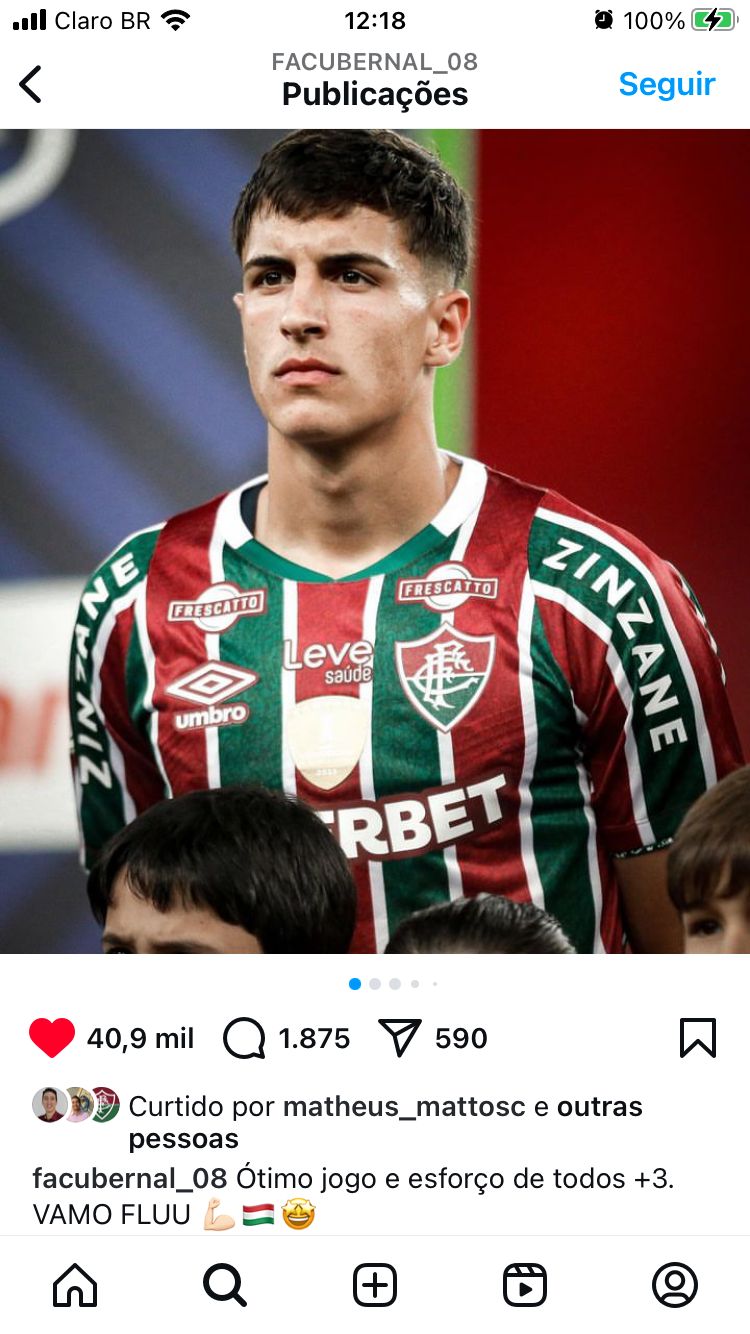Screen dimensions: 750x1334
Task: Save the post with the bookmark icon
Action: (698, 1038)
